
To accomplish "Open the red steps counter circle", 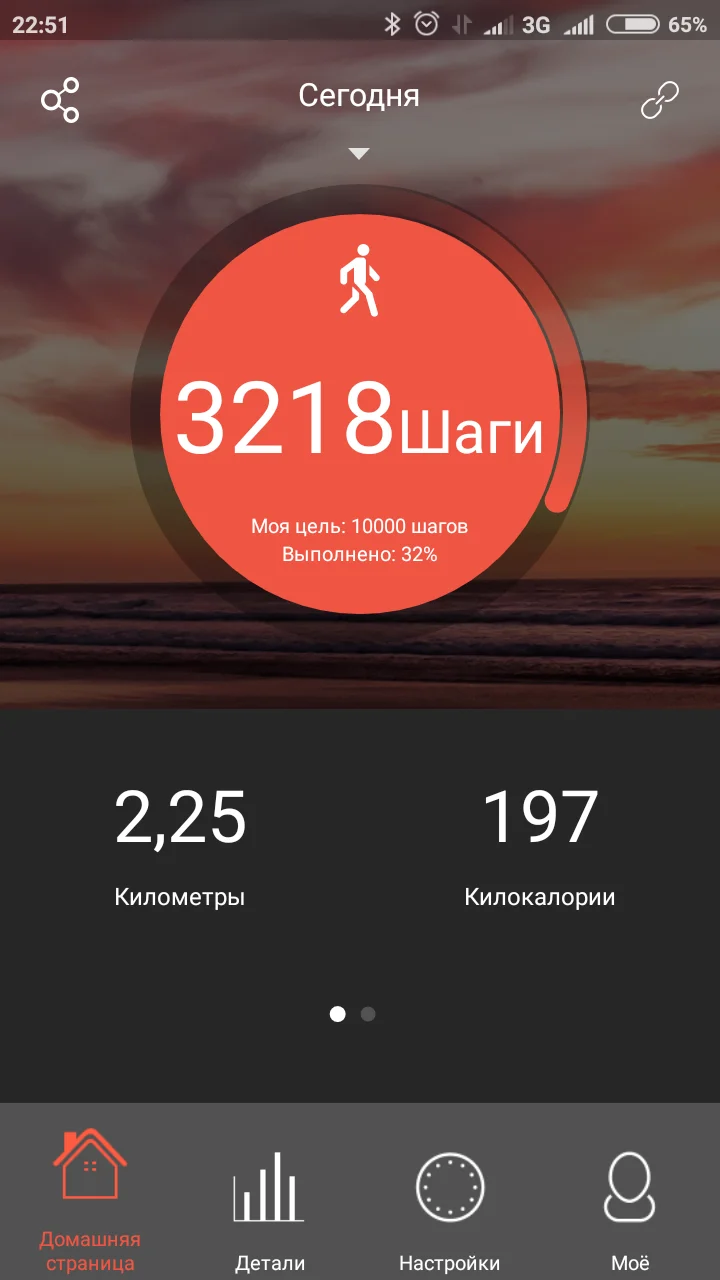I will coord(360,414).
